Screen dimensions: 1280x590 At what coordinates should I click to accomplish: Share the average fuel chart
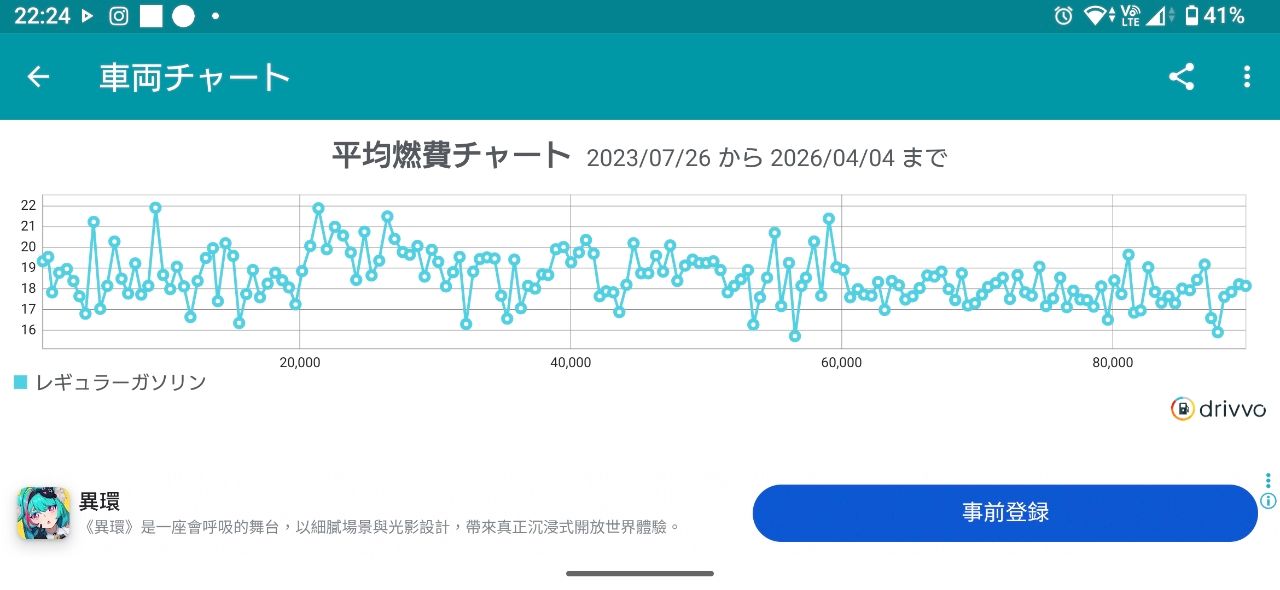click(x=1181, y=77)
